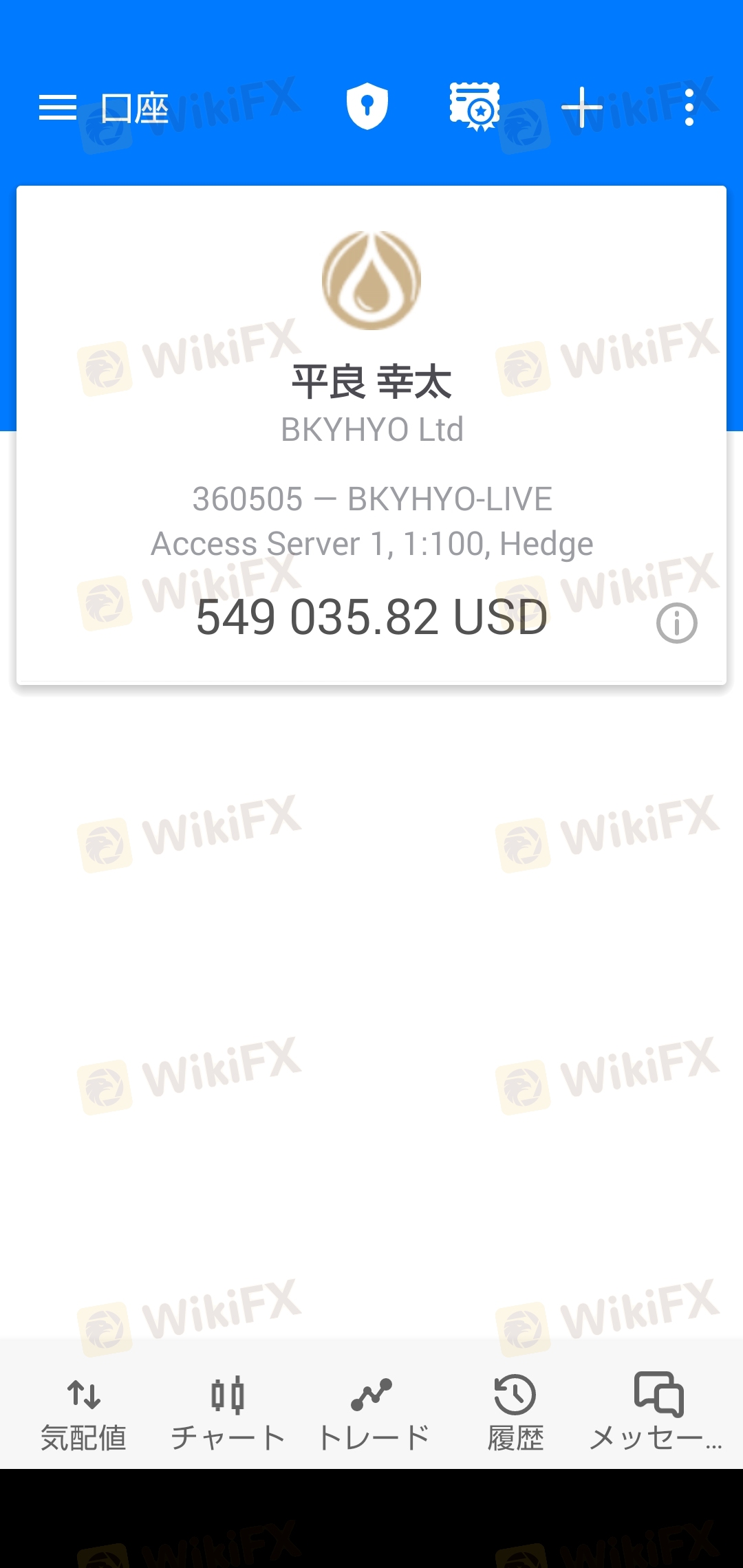Open the shield password security icon
743x1568 pixels.
coord(367,107)
